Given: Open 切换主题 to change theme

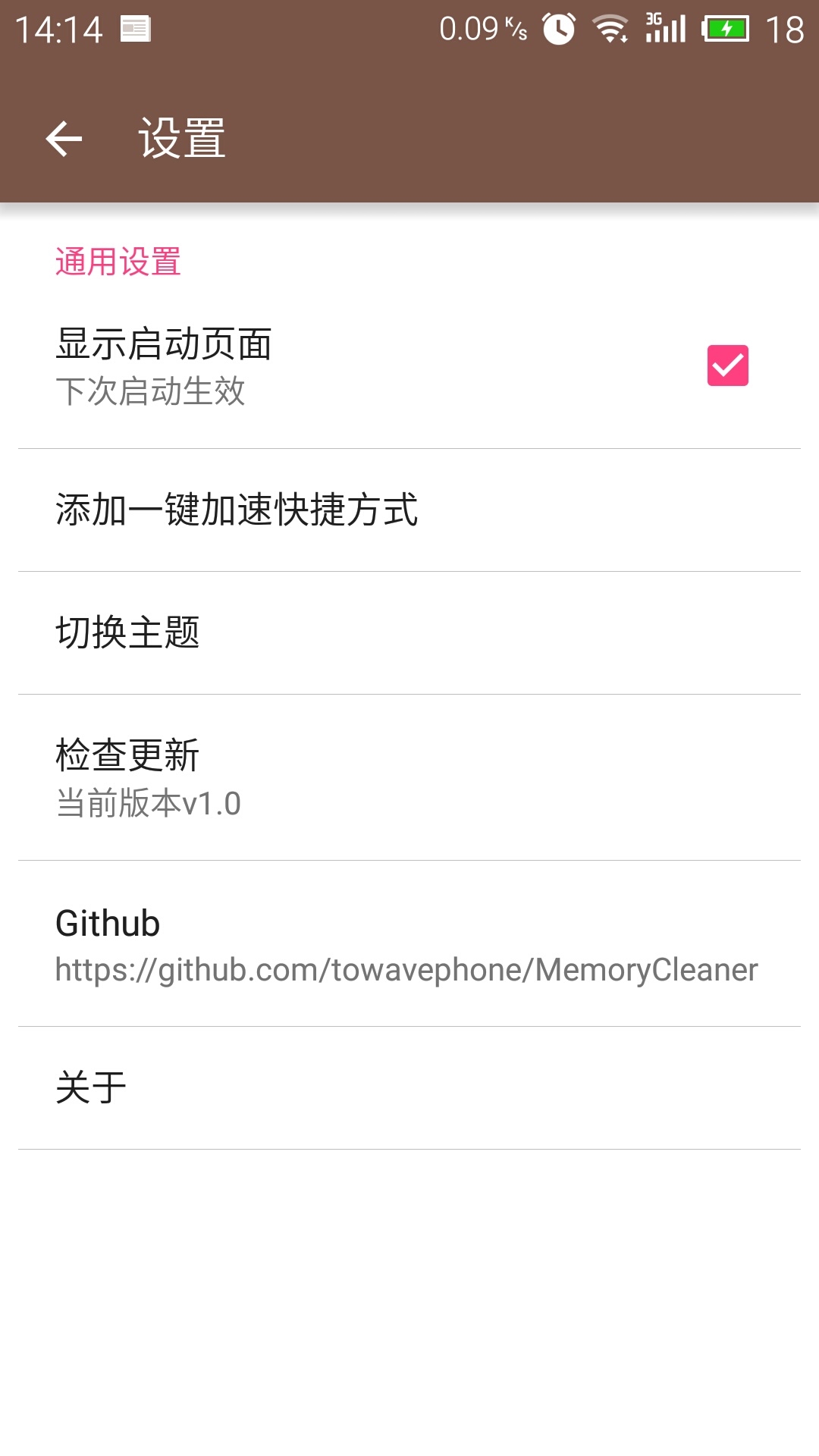Looking at the screenshot, I should pyautogui.click(x=409, y=632).
